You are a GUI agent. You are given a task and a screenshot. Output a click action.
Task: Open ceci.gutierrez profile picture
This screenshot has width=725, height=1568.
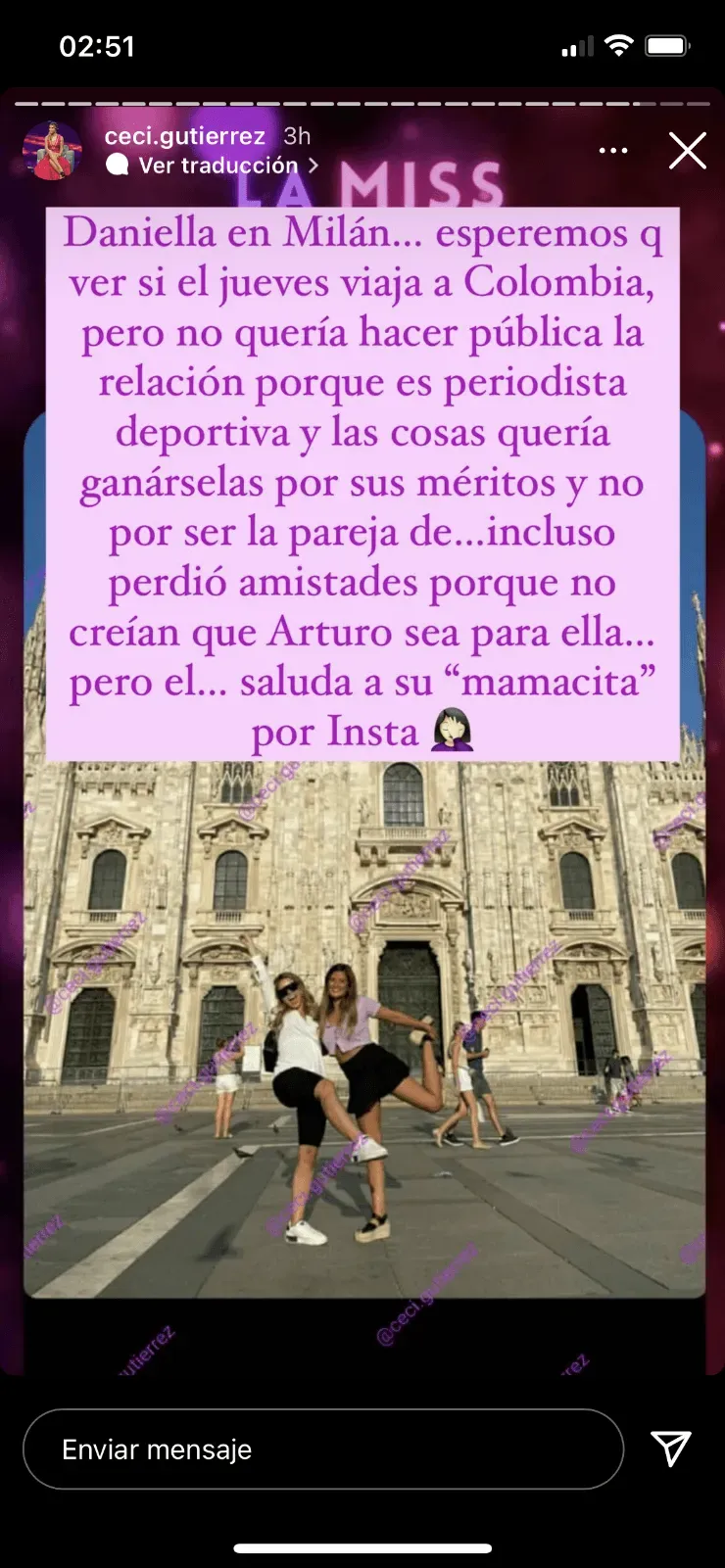click(52, 151)
